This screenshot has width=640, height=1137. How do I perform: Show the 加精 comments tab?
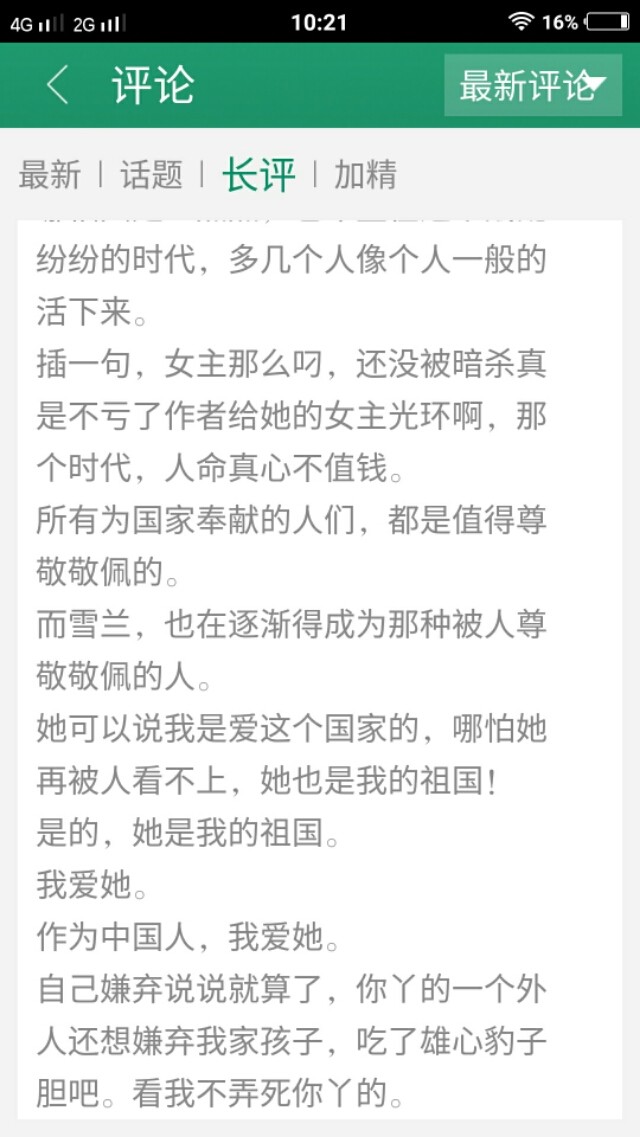coord(365,175)
